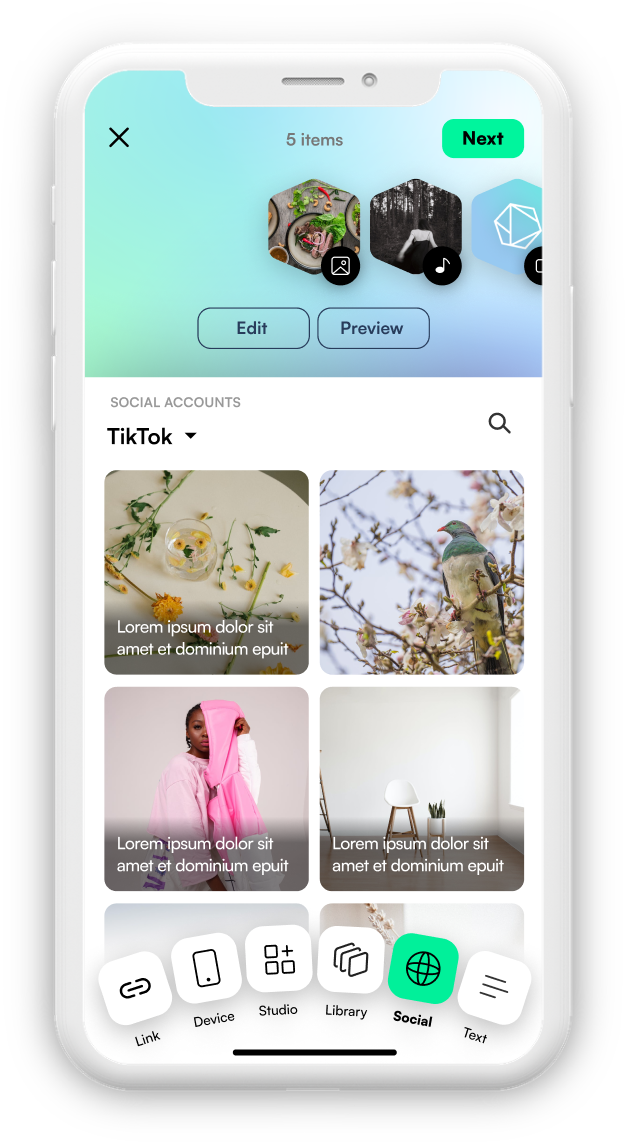Close the item selection screen
Viewport: 625px width, 1142px height.
119,138
